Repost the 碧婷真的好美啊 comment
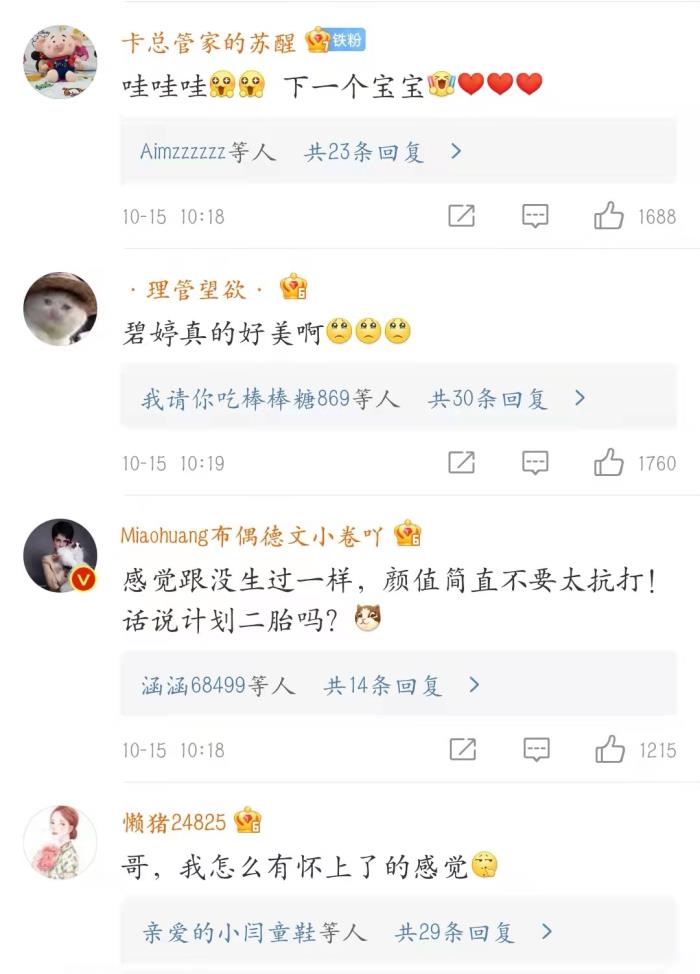This screenshot has height=974, width=700. coord(461,462)
